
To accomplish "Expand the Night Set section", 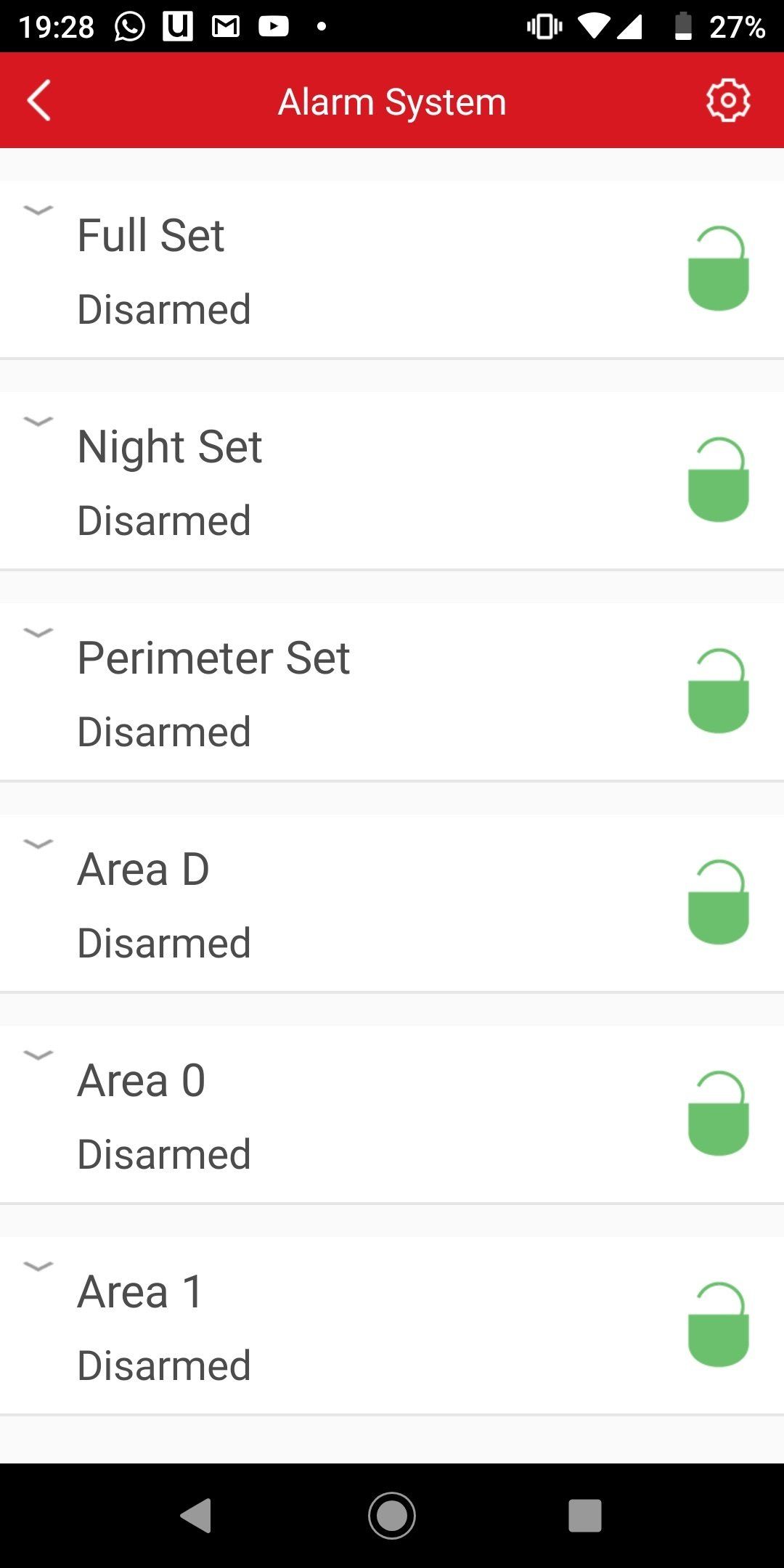I will pos(38,422).
